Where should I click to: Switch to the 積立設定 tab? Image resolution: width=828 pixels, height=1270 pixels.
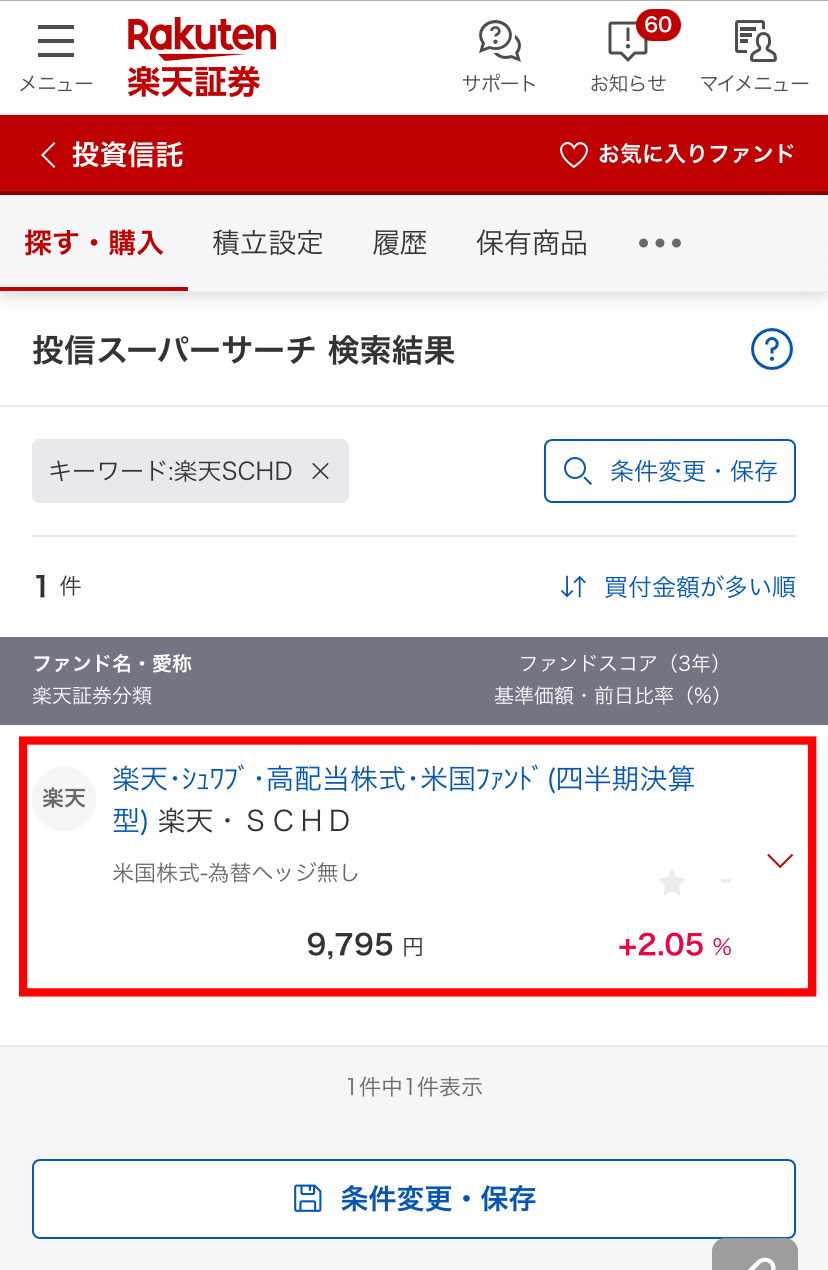(268, 243)
